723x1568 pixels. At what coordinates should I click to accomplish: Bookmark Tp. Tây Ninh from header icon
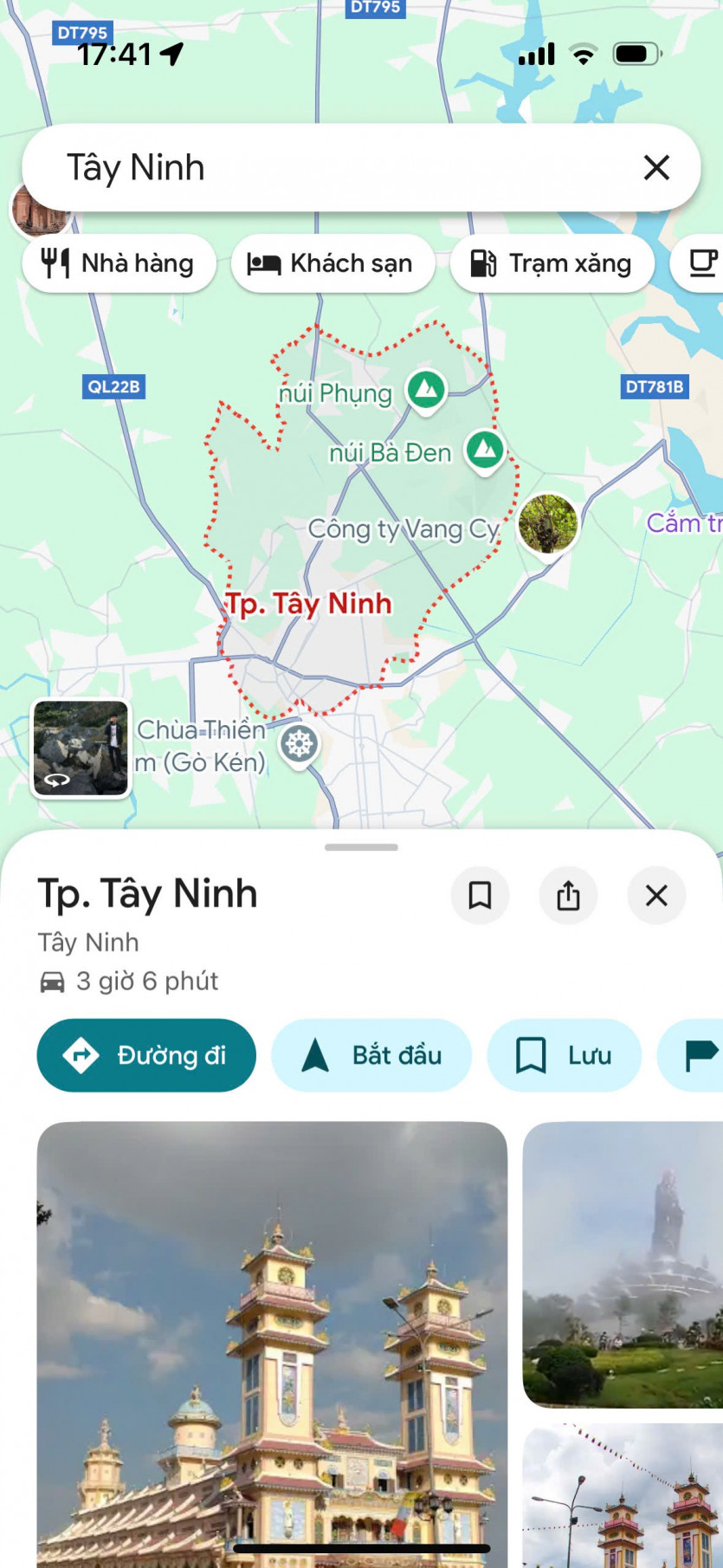coord(480,895)
